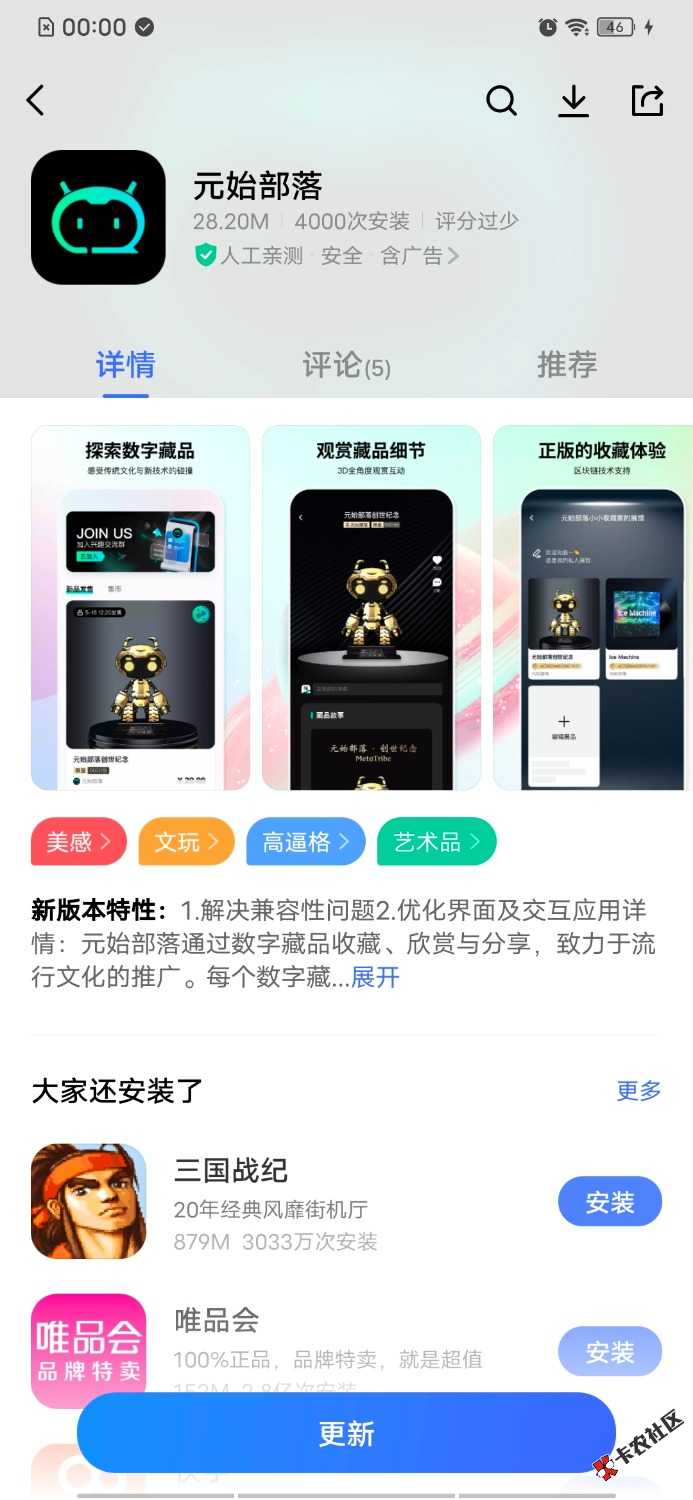The height and width of the screenshot is (1500, 693).
Task: Open the 观赏藏品细节 screenshot
Action: pyautogui.click(x=371, y=607)
